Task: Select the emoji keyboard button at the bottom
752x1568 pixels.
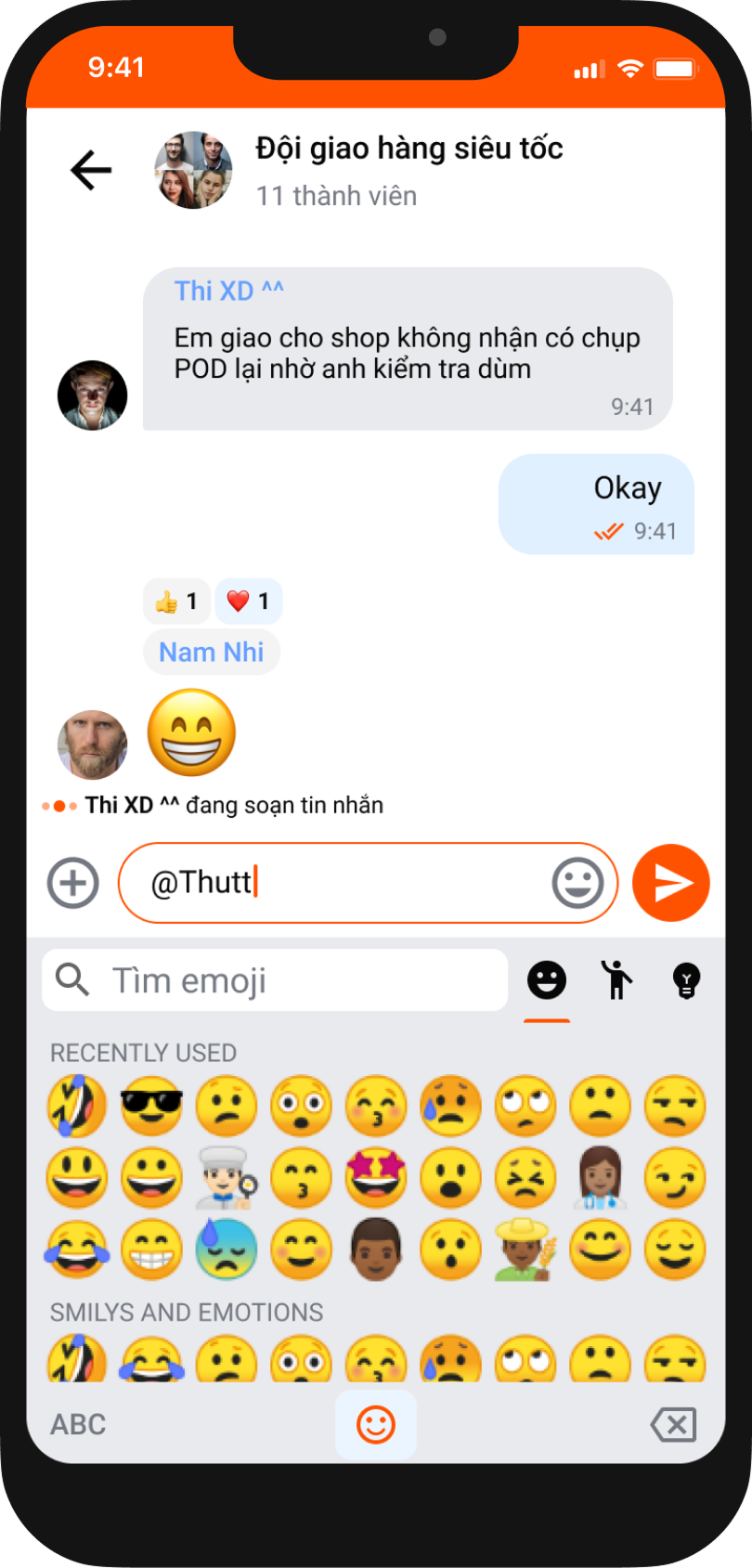Action: [375, 1424]
